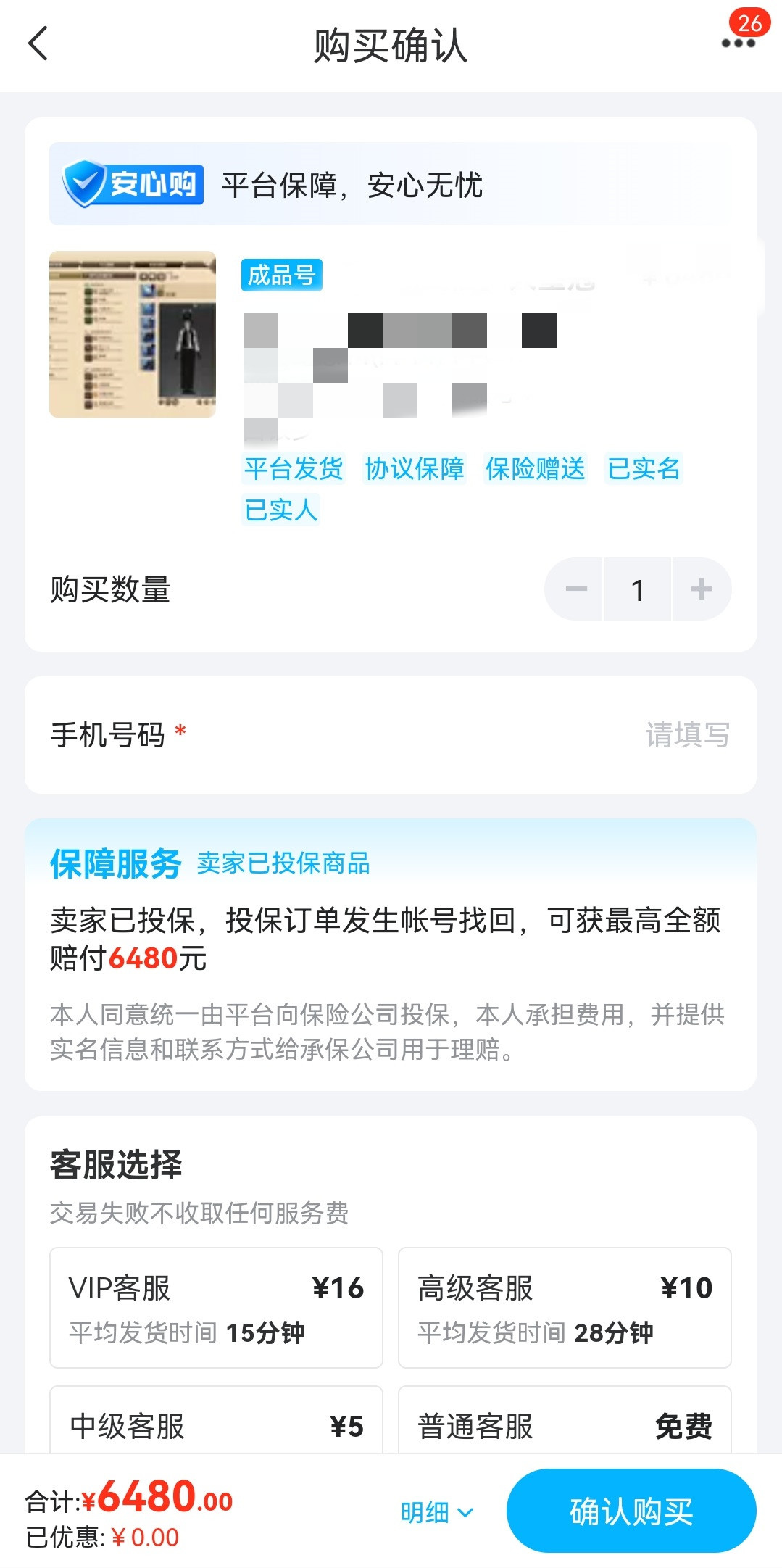The height and width of the screenshot is (1568, 782).
Task: Increase purchase quantity
Action: tap(701, 589)
